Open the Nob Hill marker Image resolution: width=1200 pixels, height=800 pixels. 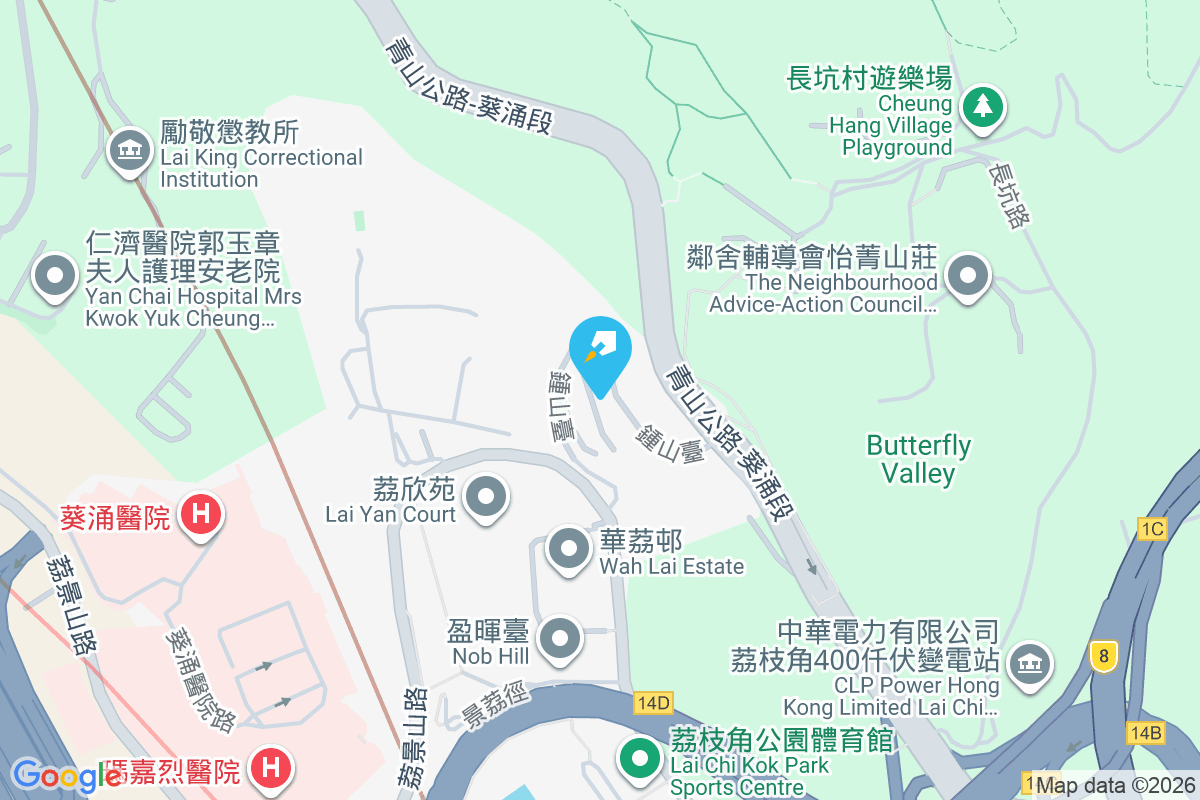559,637
